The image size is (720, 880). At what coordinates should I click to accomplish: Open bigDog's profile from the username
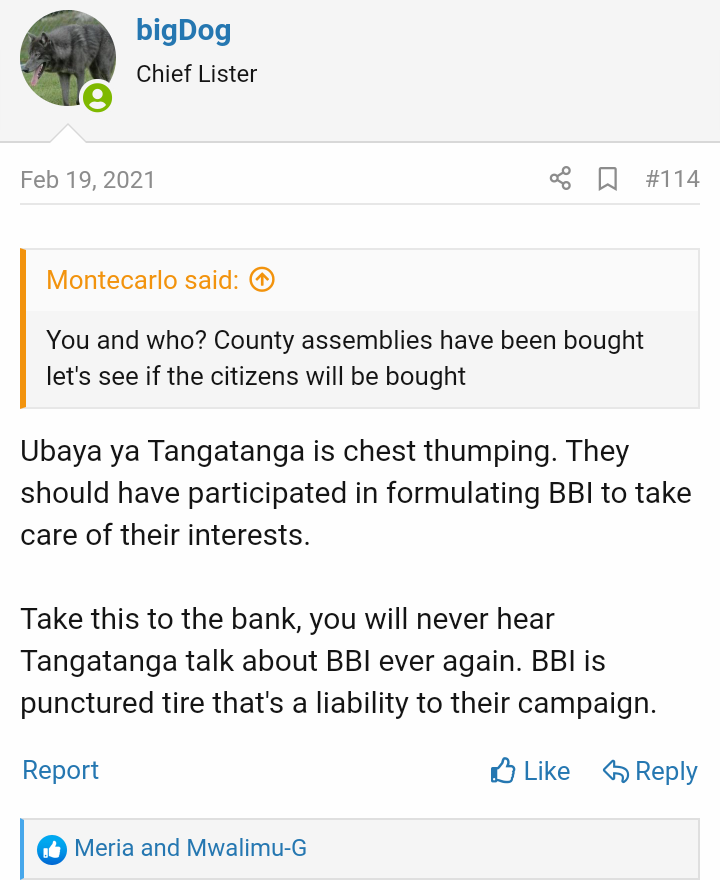click(x=183, y=31)
